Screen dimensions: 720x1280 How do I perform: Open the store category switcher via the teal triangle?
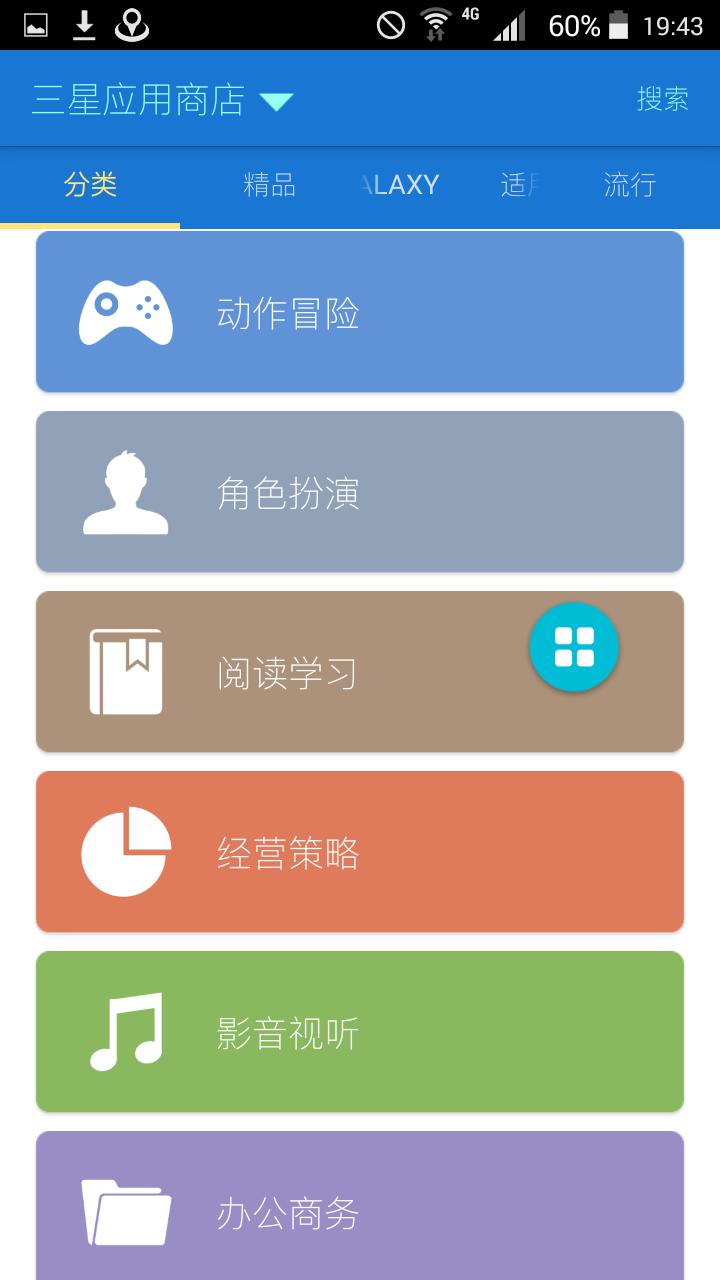coord(277,100)
